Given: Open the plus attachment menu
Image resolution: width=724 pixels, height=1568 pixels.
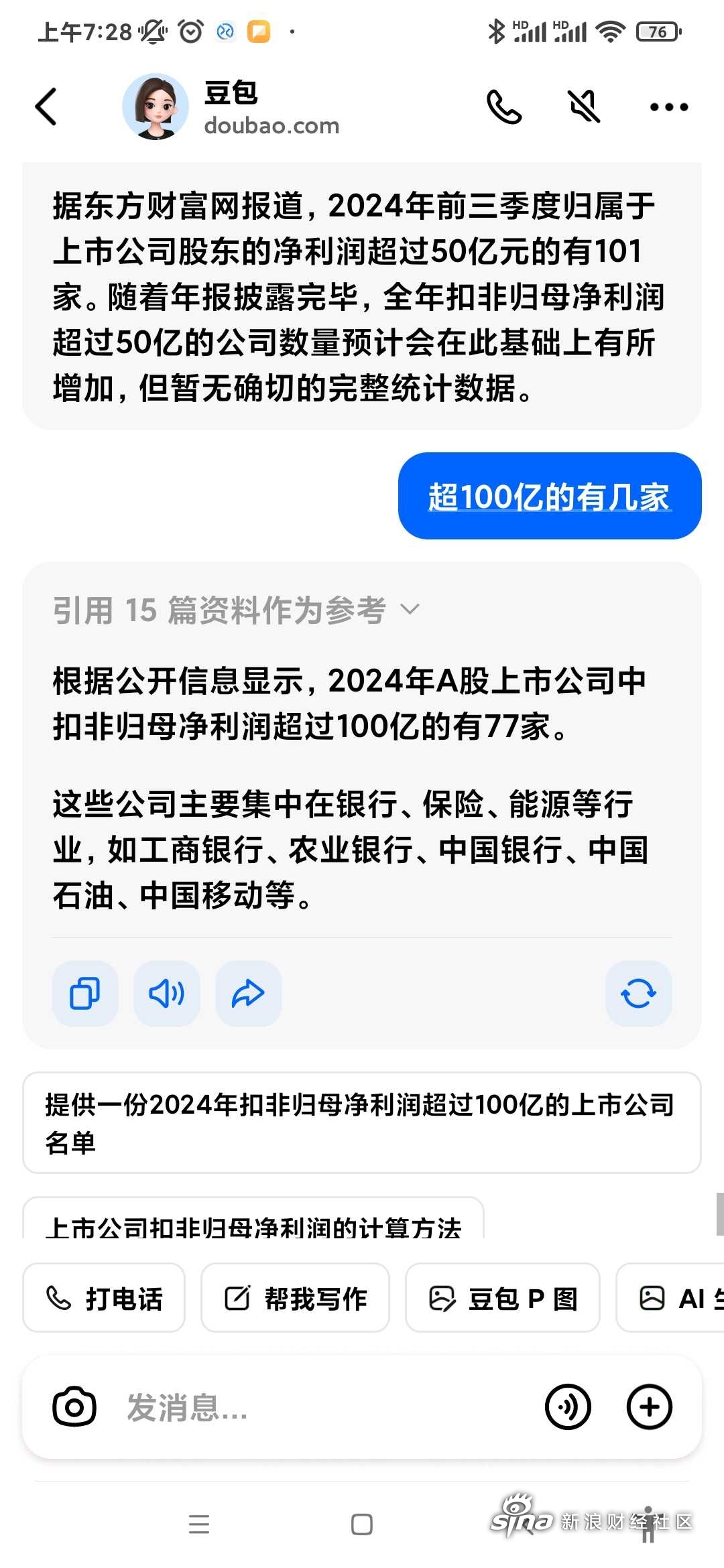Looking at the screenshot, I should 649,1407.
